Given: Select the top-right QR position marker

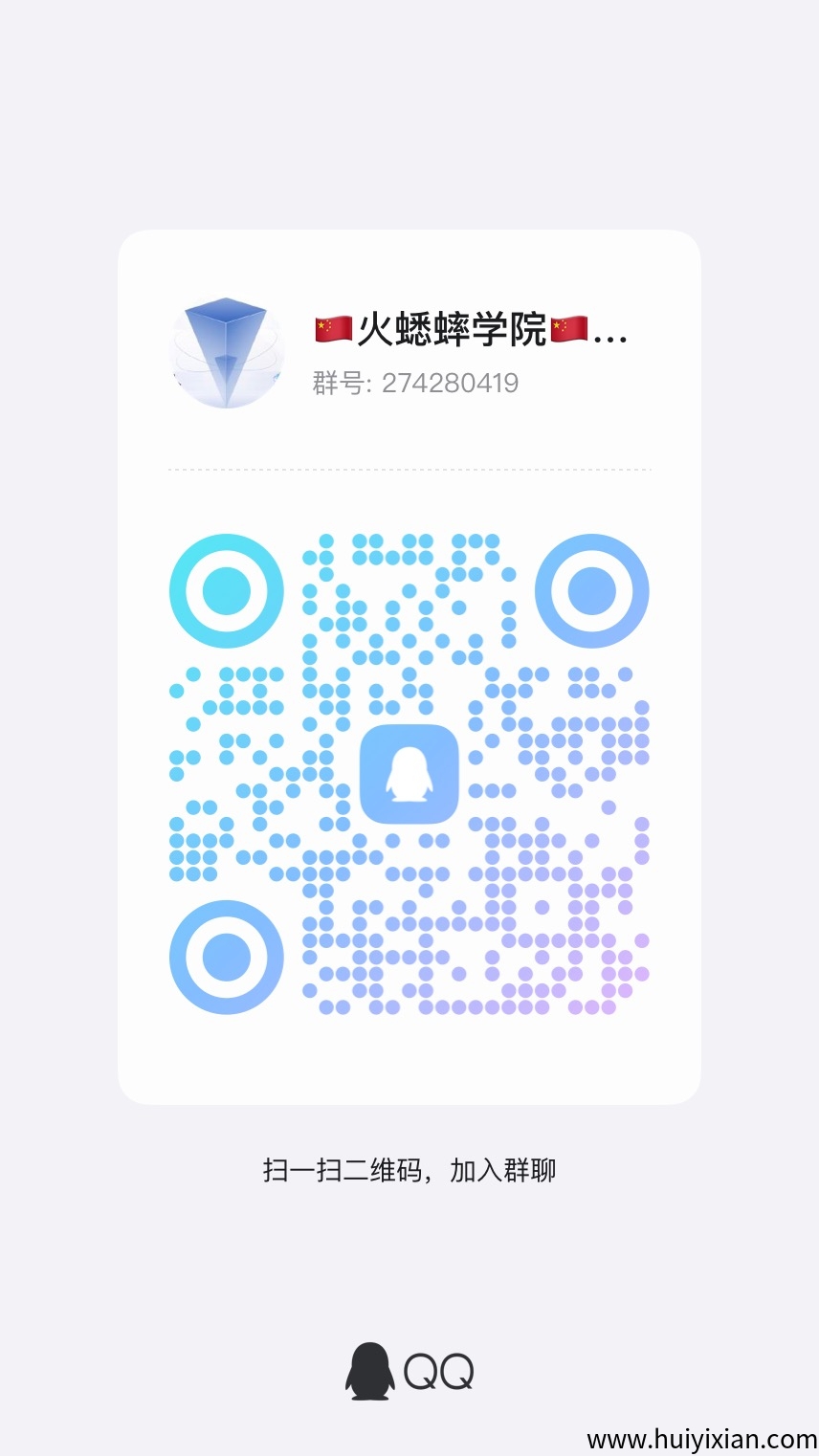Looking at the screenshot, I should tap(593, 590).
